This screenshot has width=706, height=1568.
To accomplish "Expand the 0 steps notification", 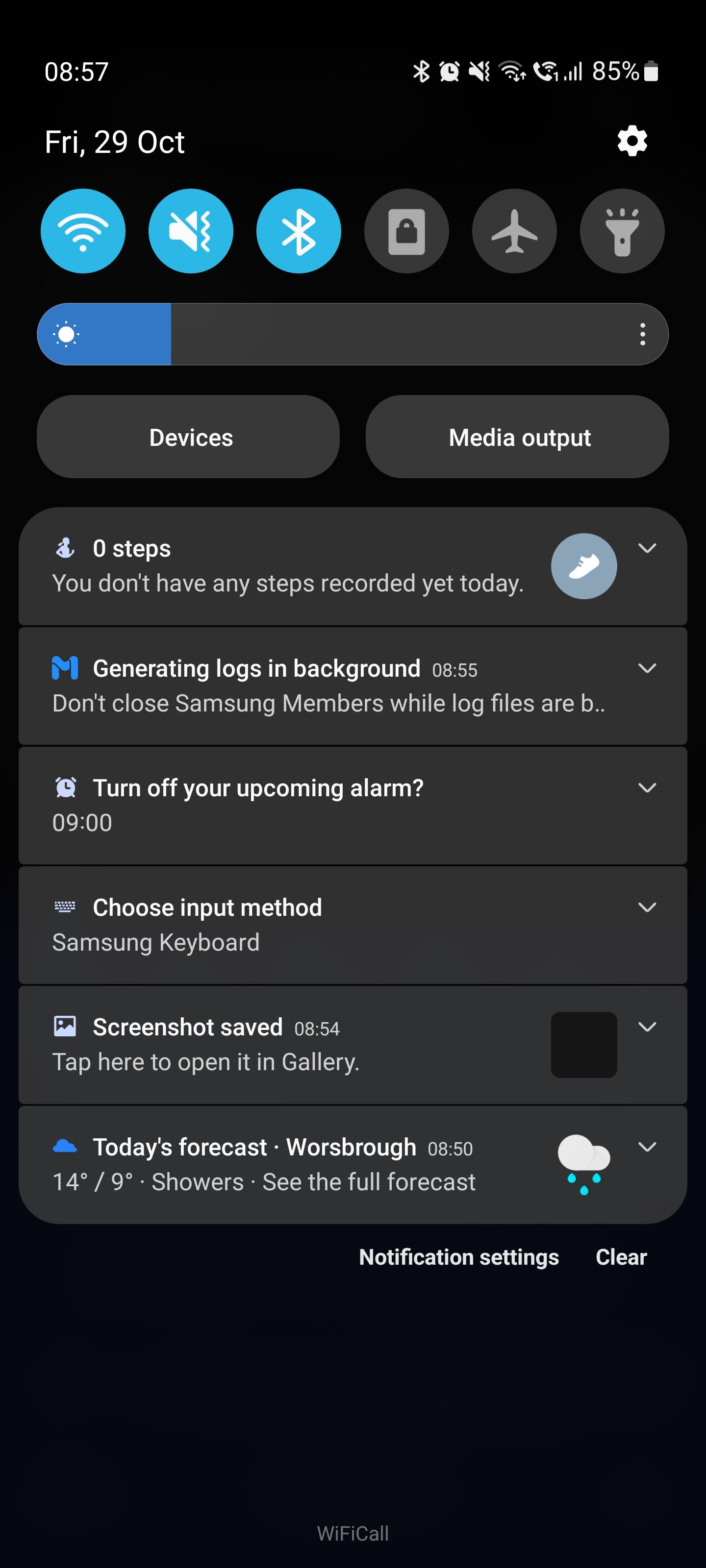I will tap(648, 548).
